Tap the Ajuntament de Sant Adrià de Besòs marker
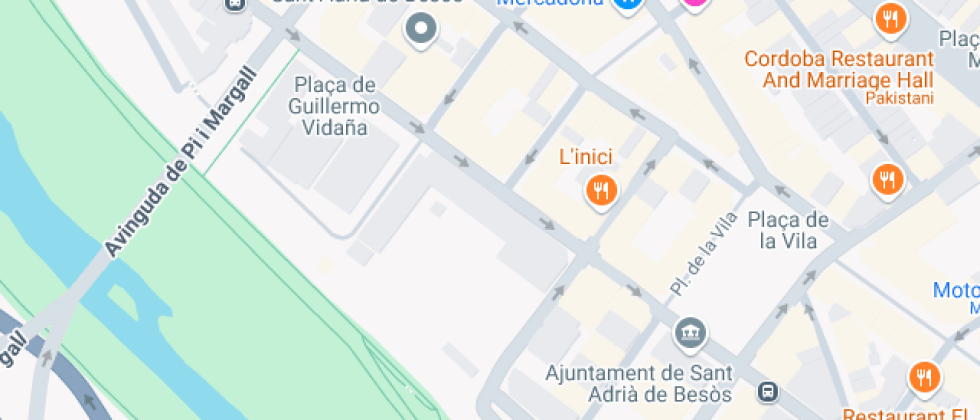Screen dimensions: 980x420 pyautogui.click(x=689, y=332)
